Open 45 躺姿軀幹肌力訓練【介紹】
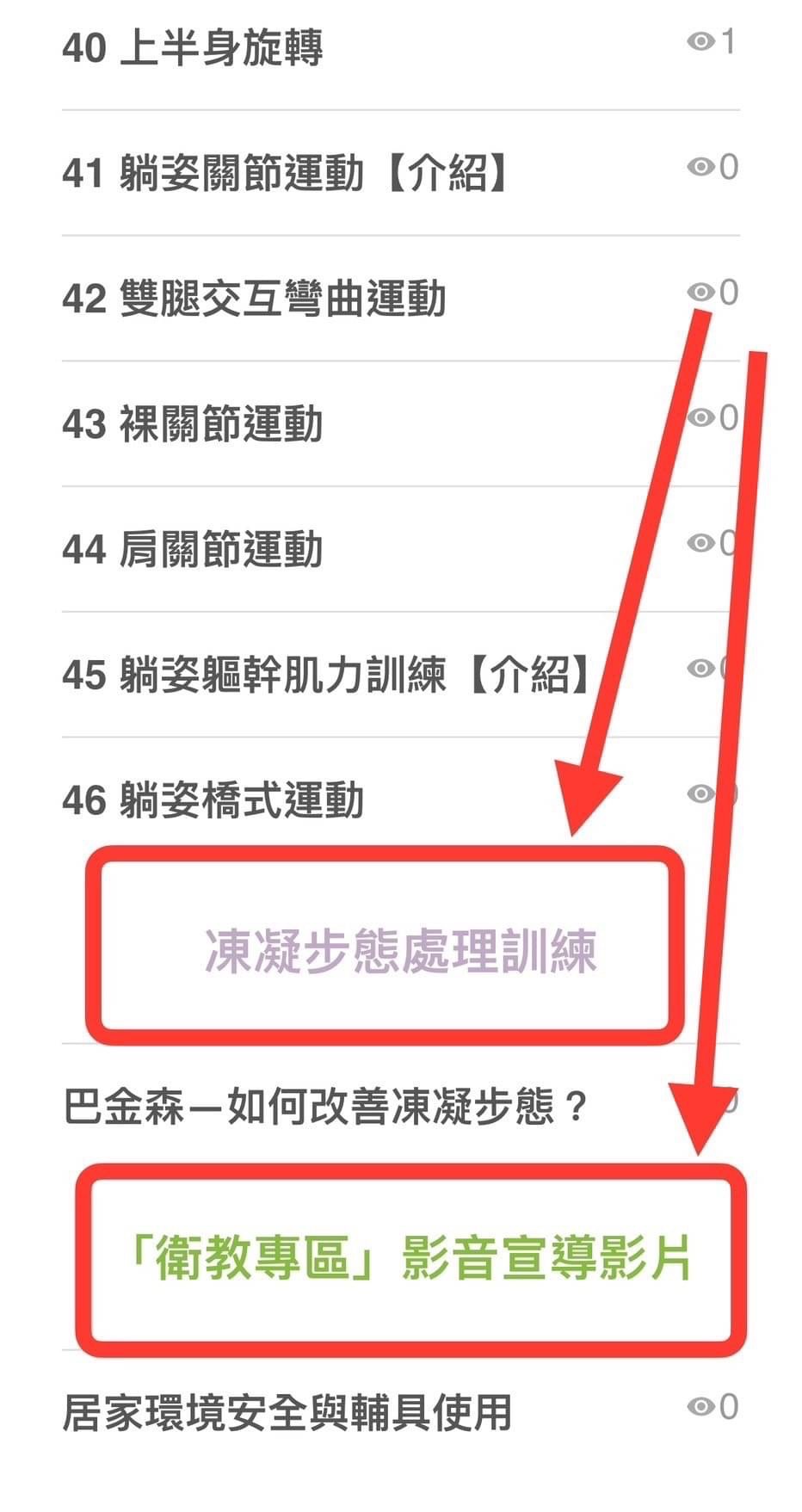The height and width of the screenshot is (1512, 802). [x=327, y=675]
